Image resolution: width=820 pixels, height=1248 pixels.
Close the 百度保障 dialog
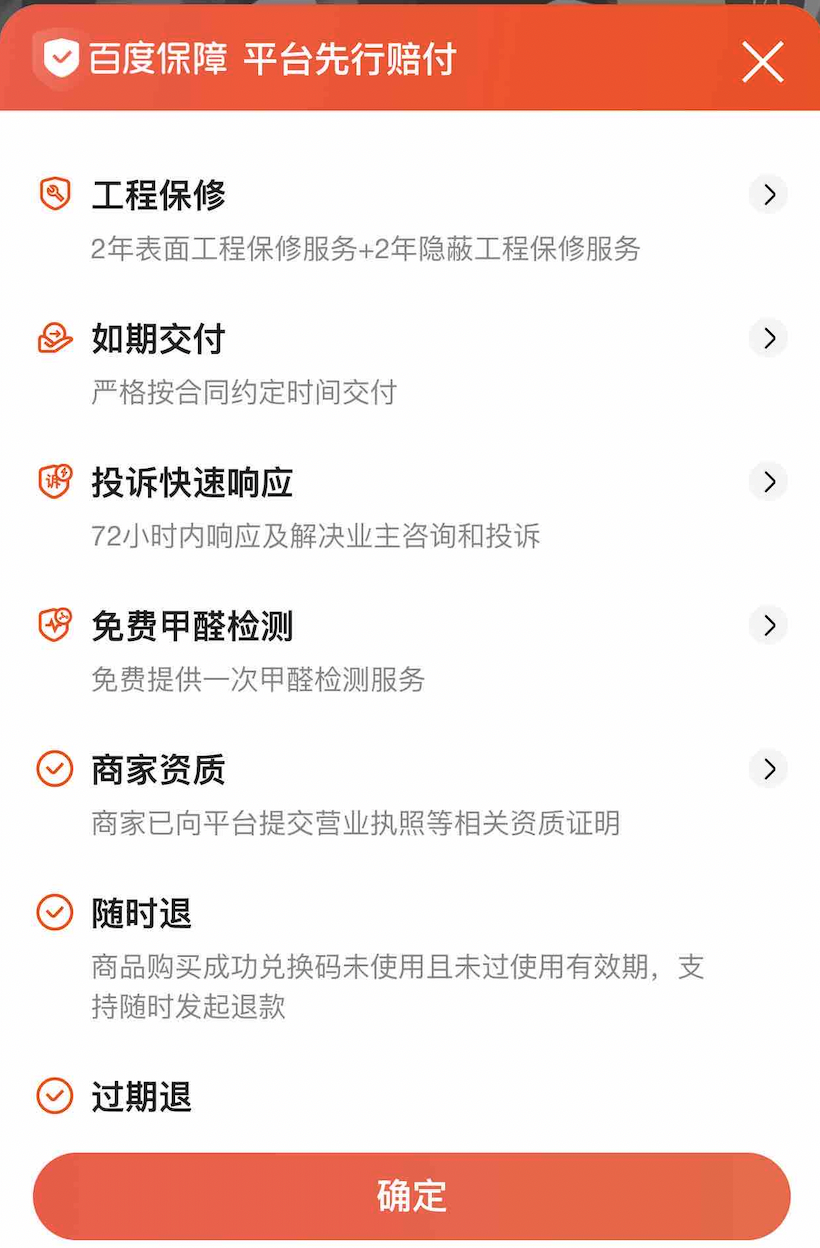tap(762, 63)
